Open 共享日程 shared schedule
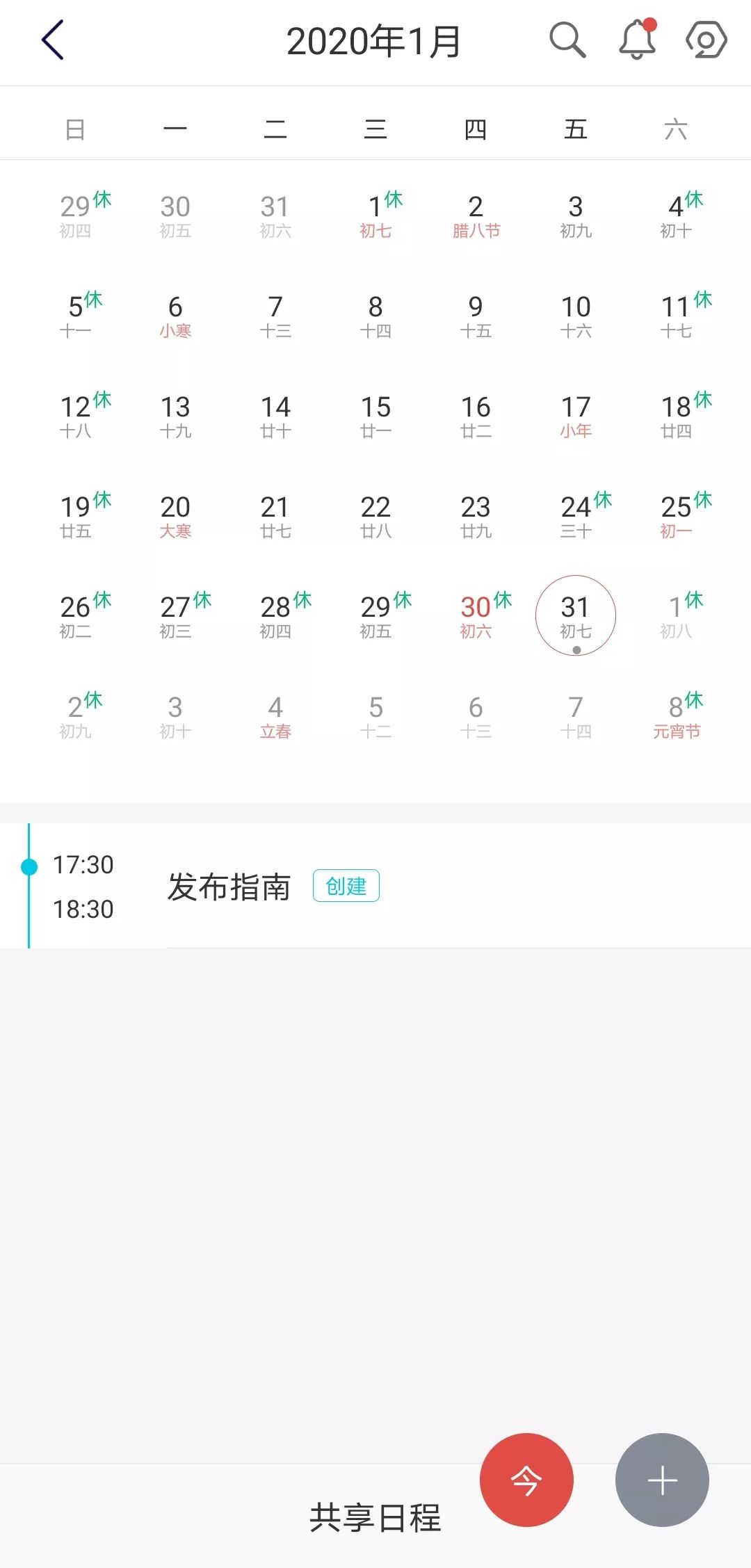 (375, 1517)
